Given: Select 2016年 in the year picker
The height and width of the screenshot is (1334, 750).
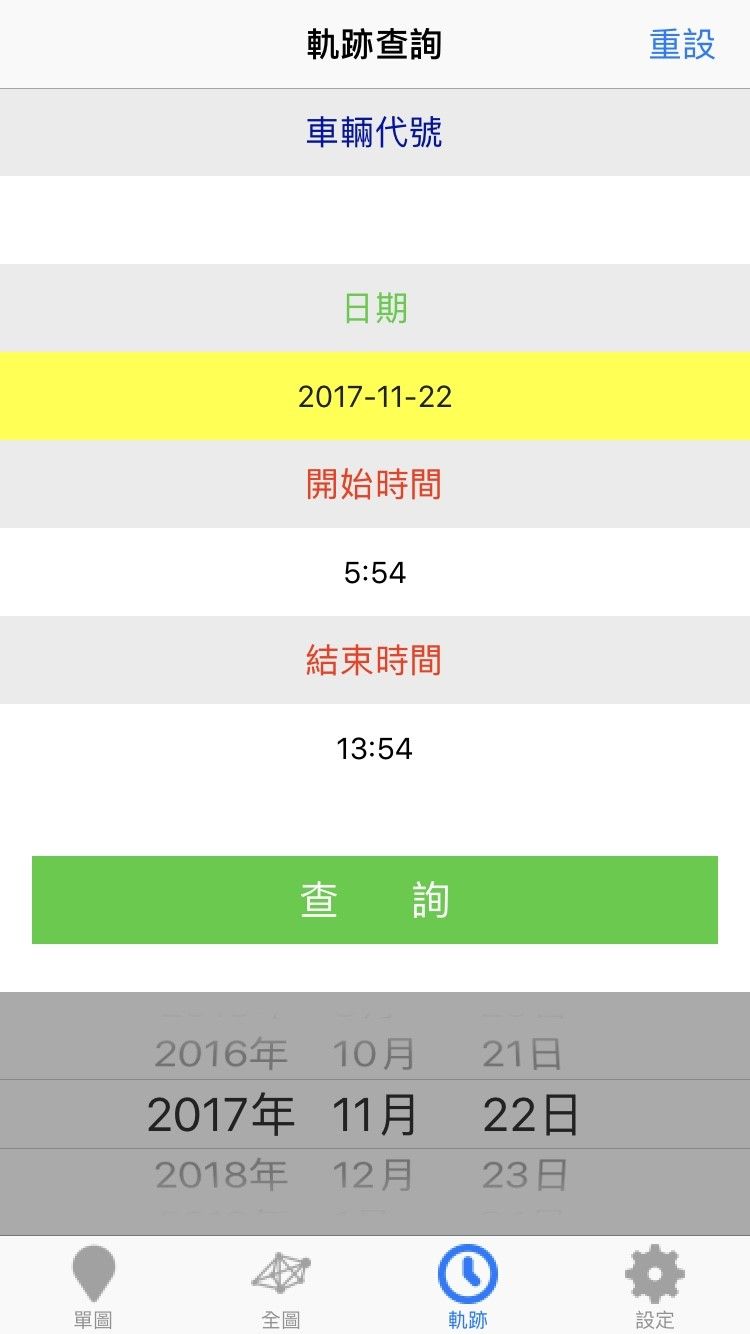Looking at the screenshot, I should click(221, 1053).
